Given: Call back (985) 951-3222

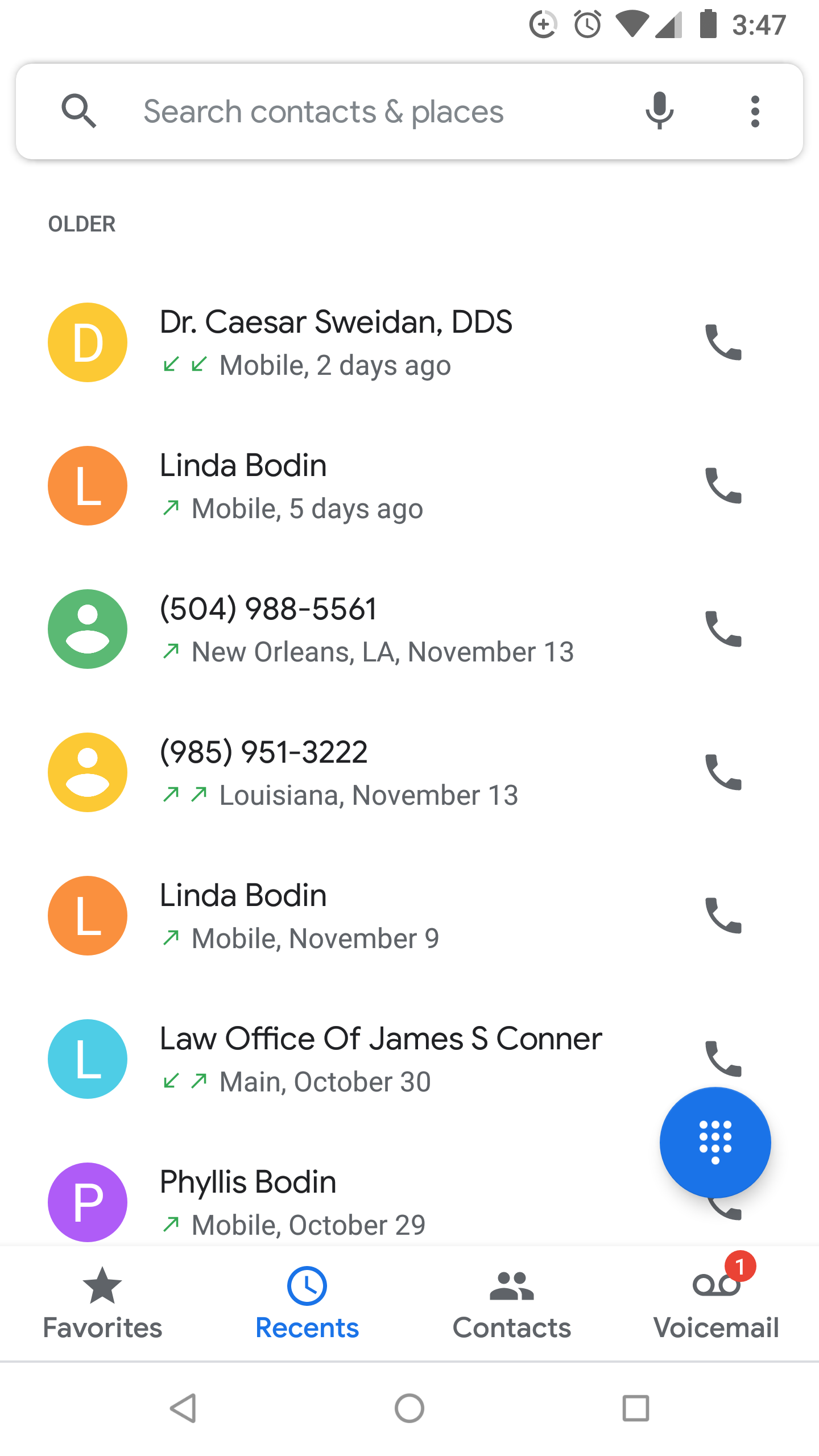Looking at the screenshot, I should 723,772.
